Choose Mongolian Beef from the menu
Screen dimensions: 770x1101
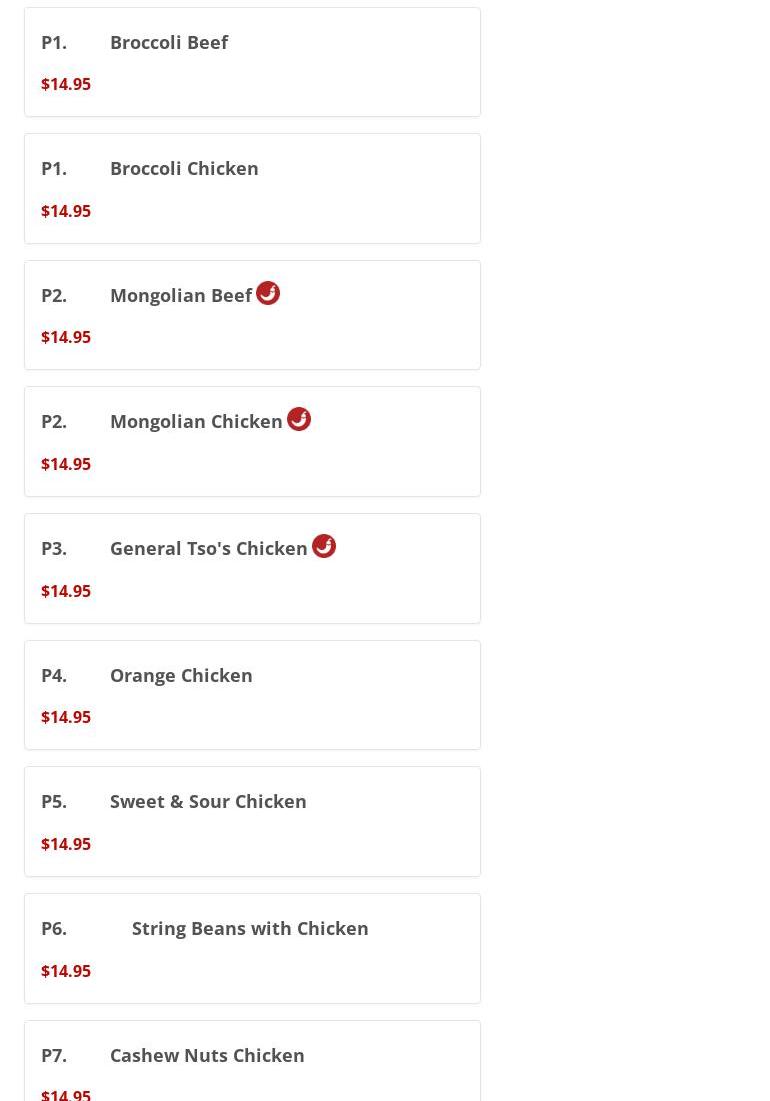[181, 296]
